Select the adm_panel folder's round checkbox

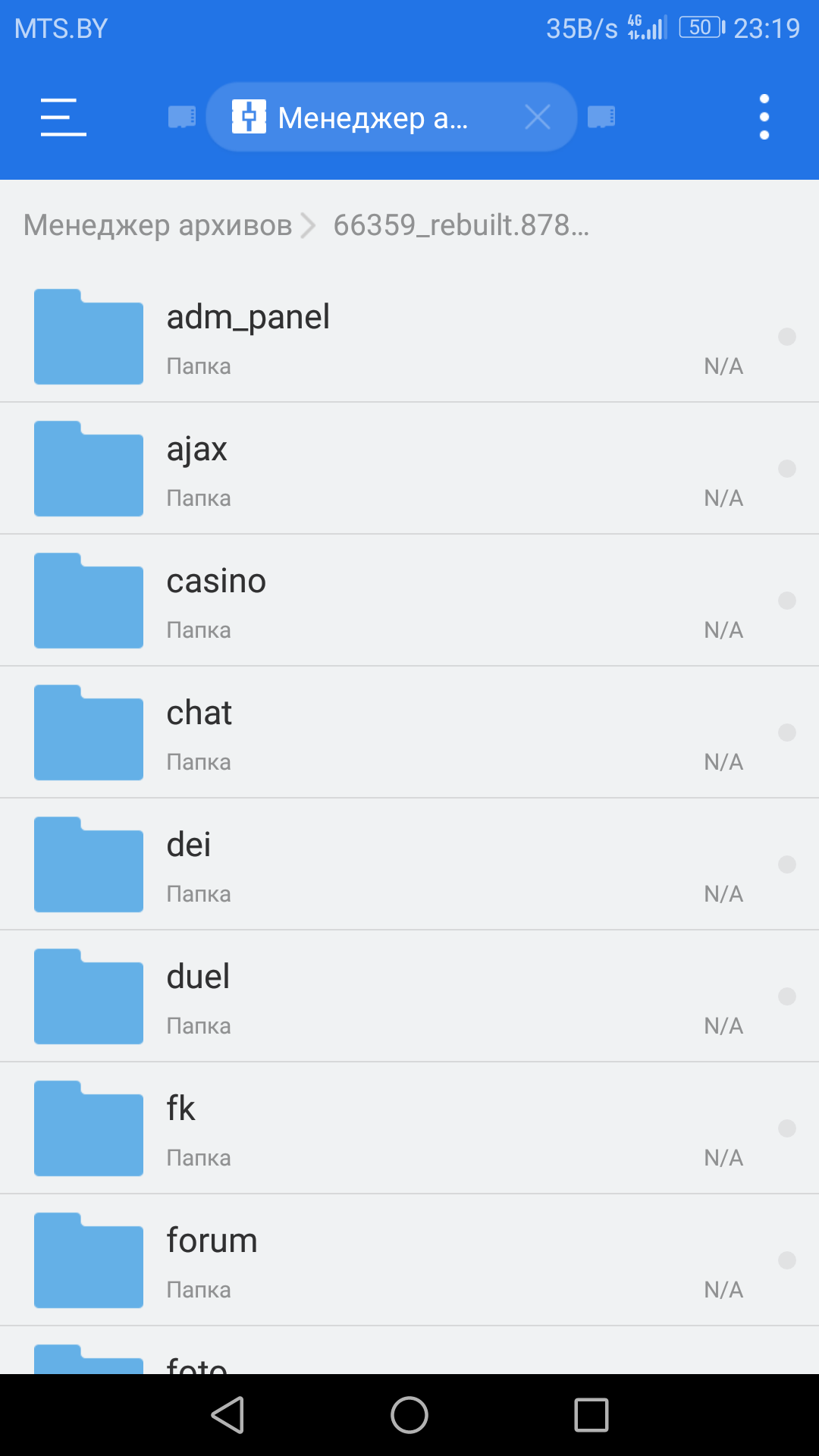(787, 337)
